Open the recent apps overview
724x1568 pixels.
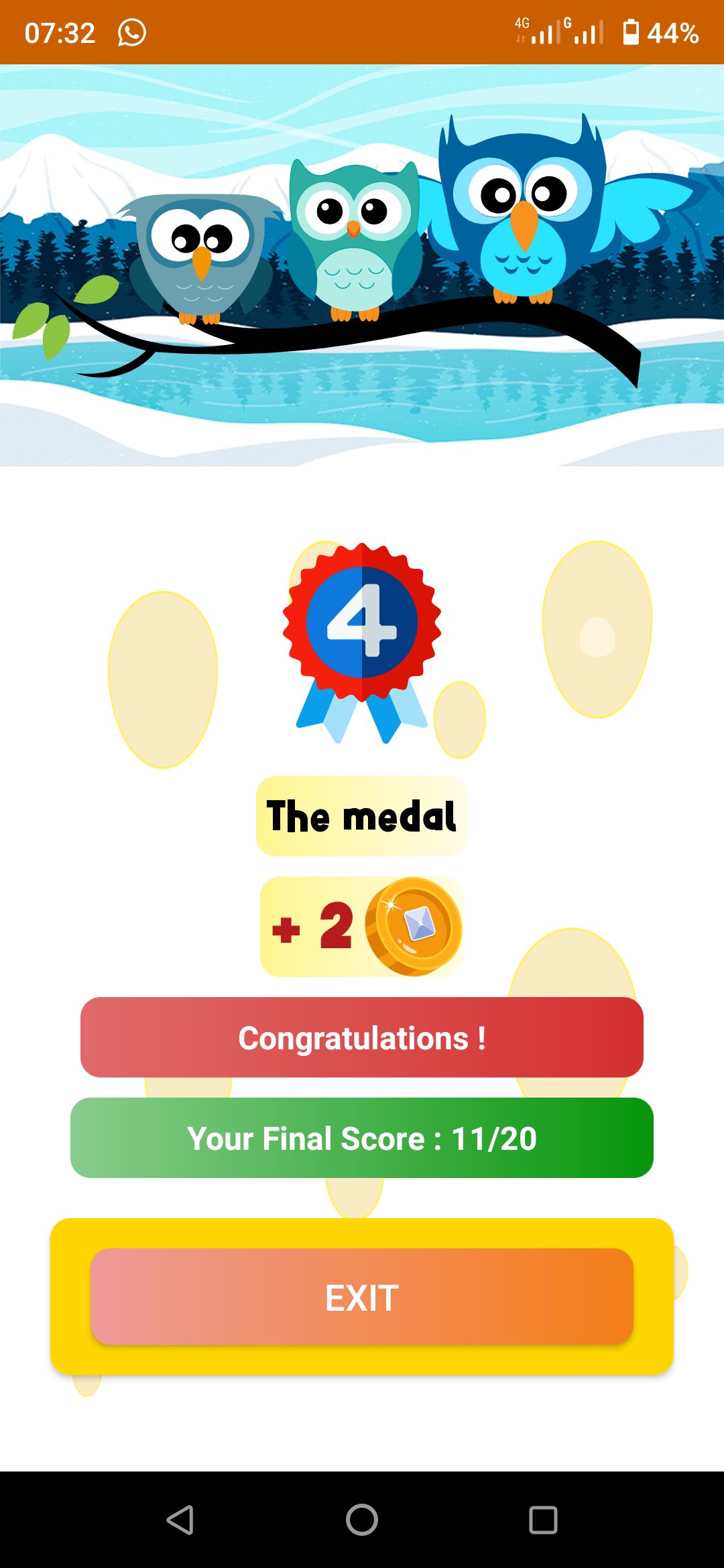543,1520
